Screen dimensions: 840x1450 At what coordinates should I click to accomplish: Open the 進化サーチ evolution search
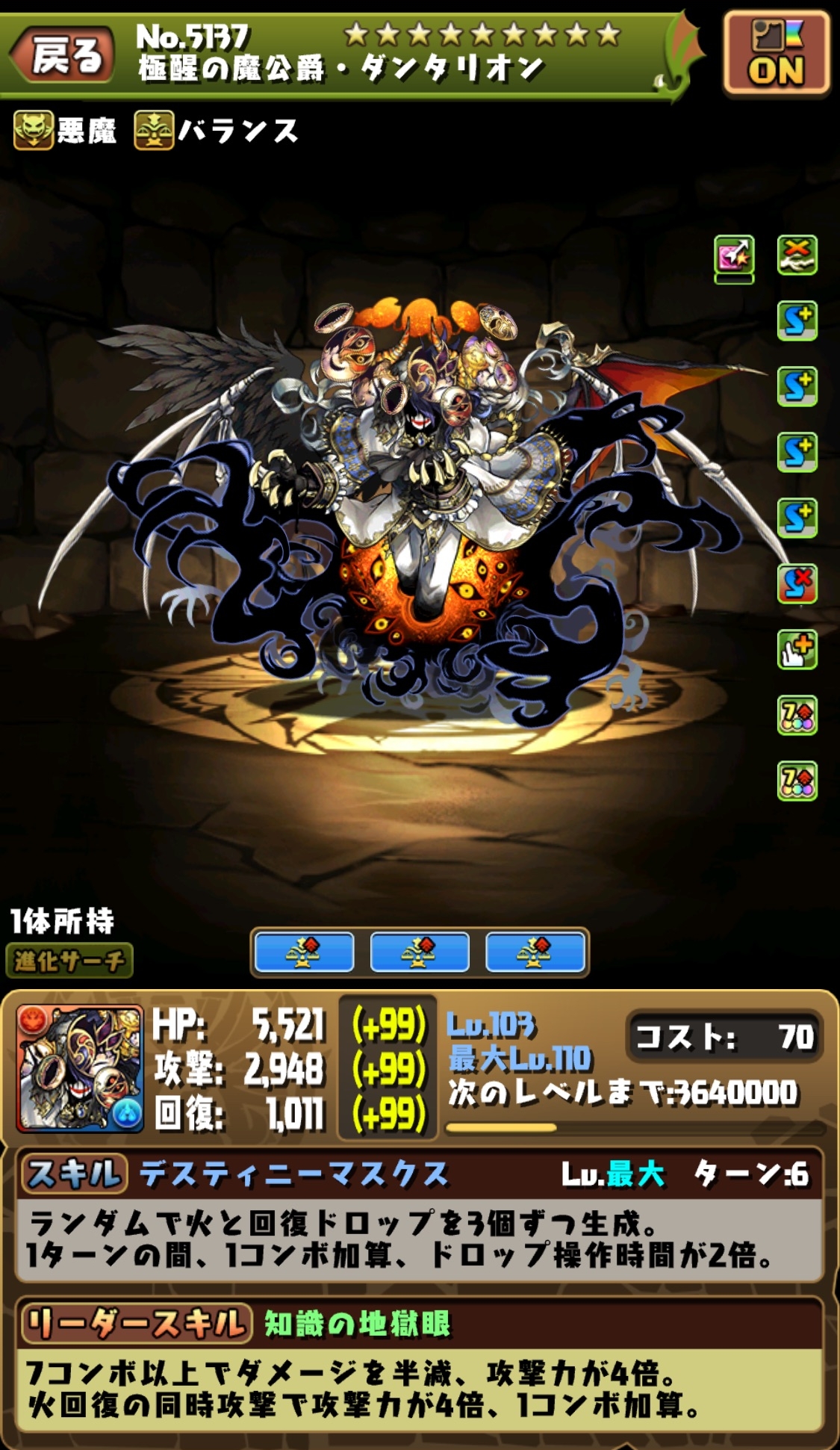coord(69,961)
